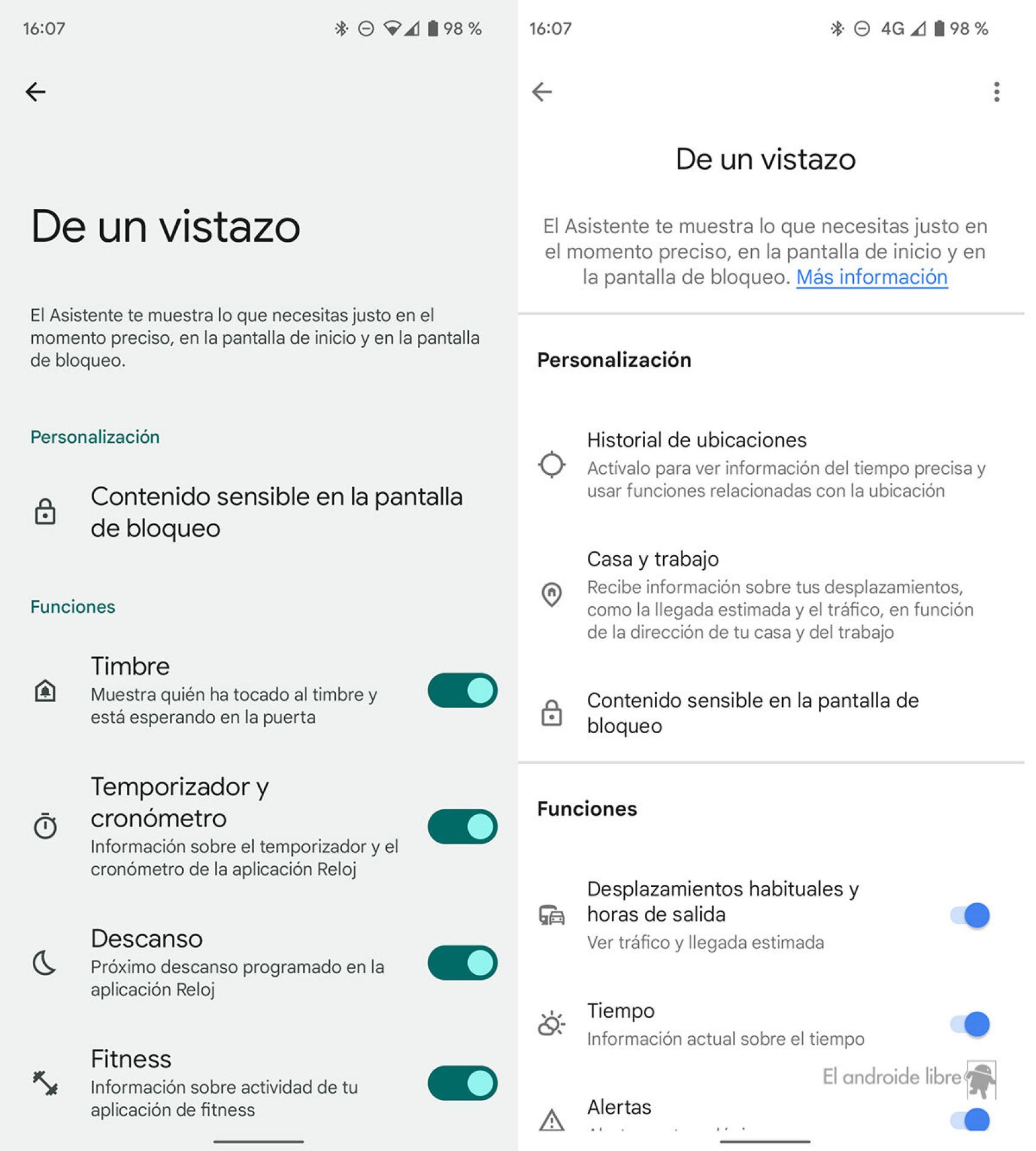
Task: Tap the back arrow to go back
Action: [x=35, y=91]
